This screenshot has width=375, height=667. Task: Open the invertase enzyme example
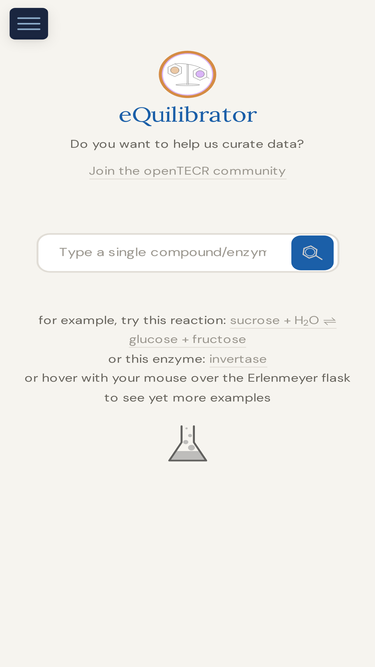pos(238,359)
